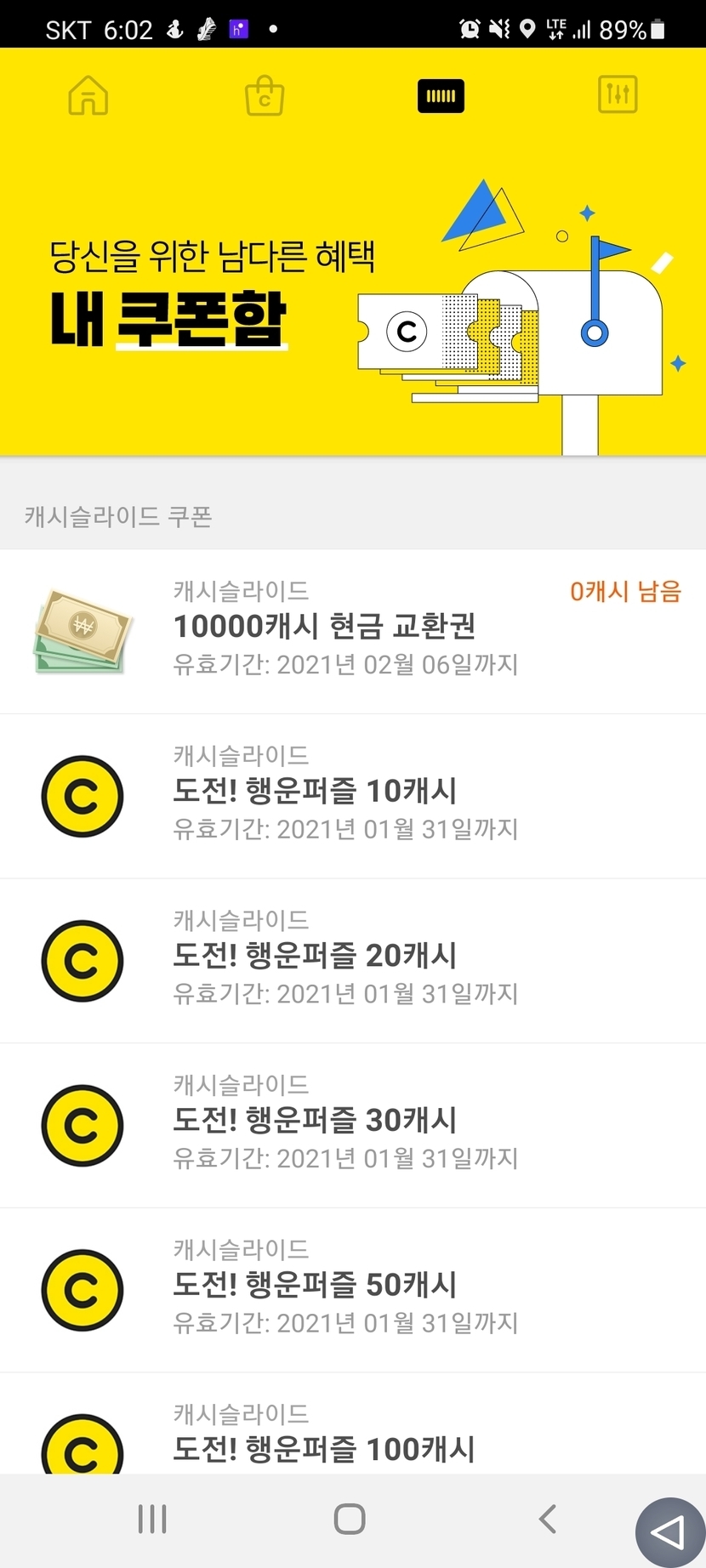This screenshot has height=1568, width=706.
Task: Open the settings sliders tab
Action: pos(618,94)
